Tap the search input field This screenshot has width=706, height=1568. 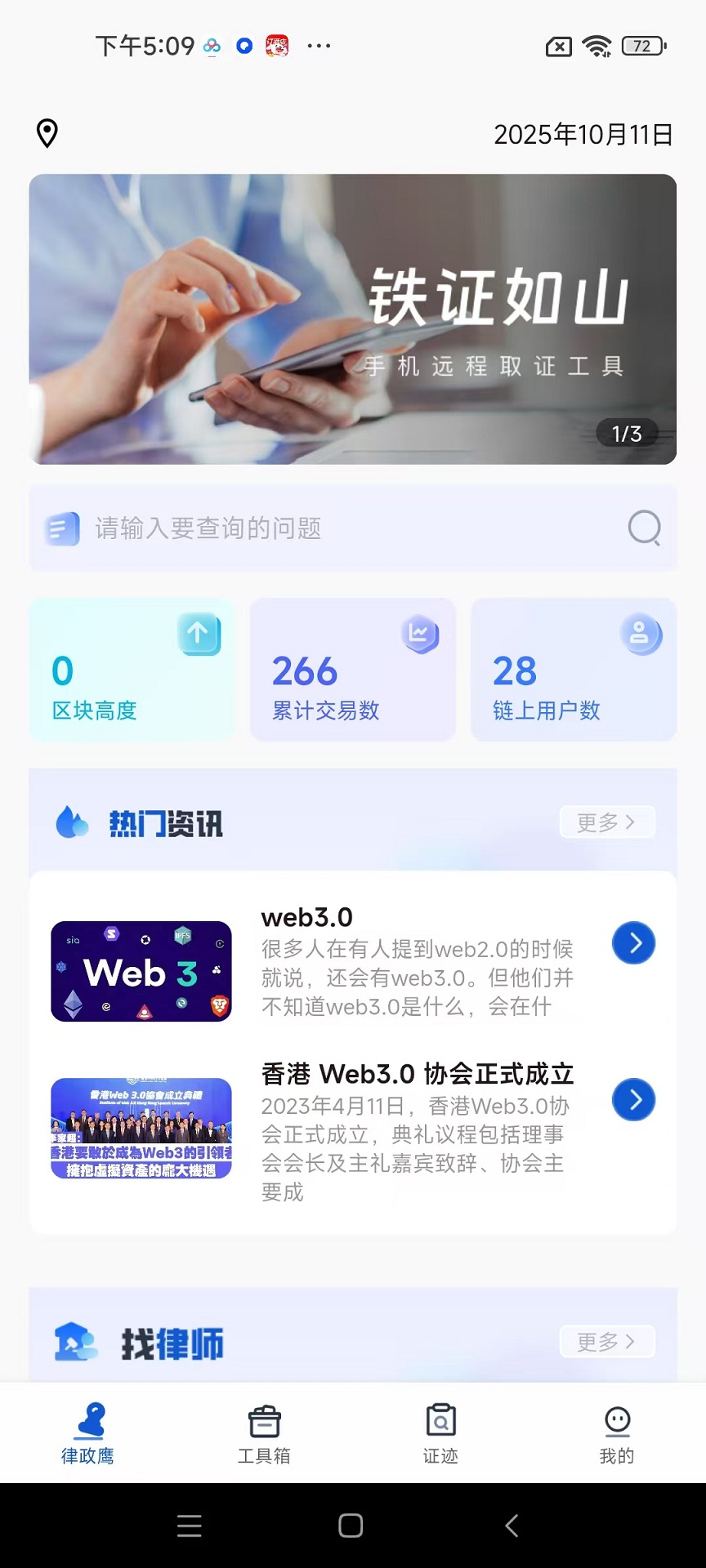coord(327,528)
